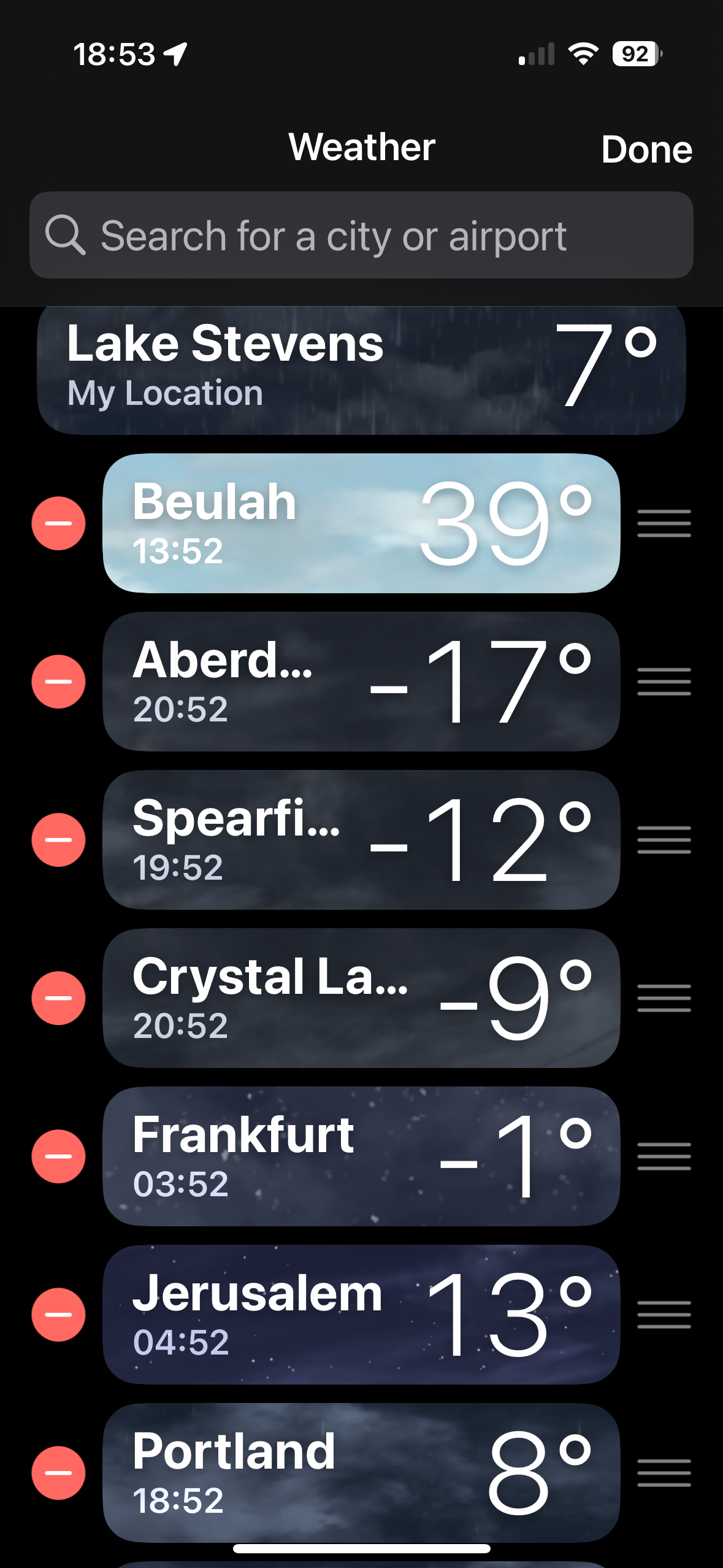Open the Jerusalem weather card
723x1568 pixels.
point(361,1315)
